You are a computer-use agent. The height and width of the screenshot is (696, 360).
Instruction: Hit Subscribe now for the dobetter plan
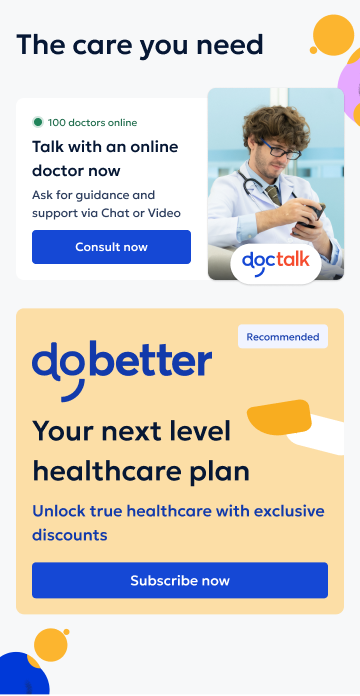[180, 581]
